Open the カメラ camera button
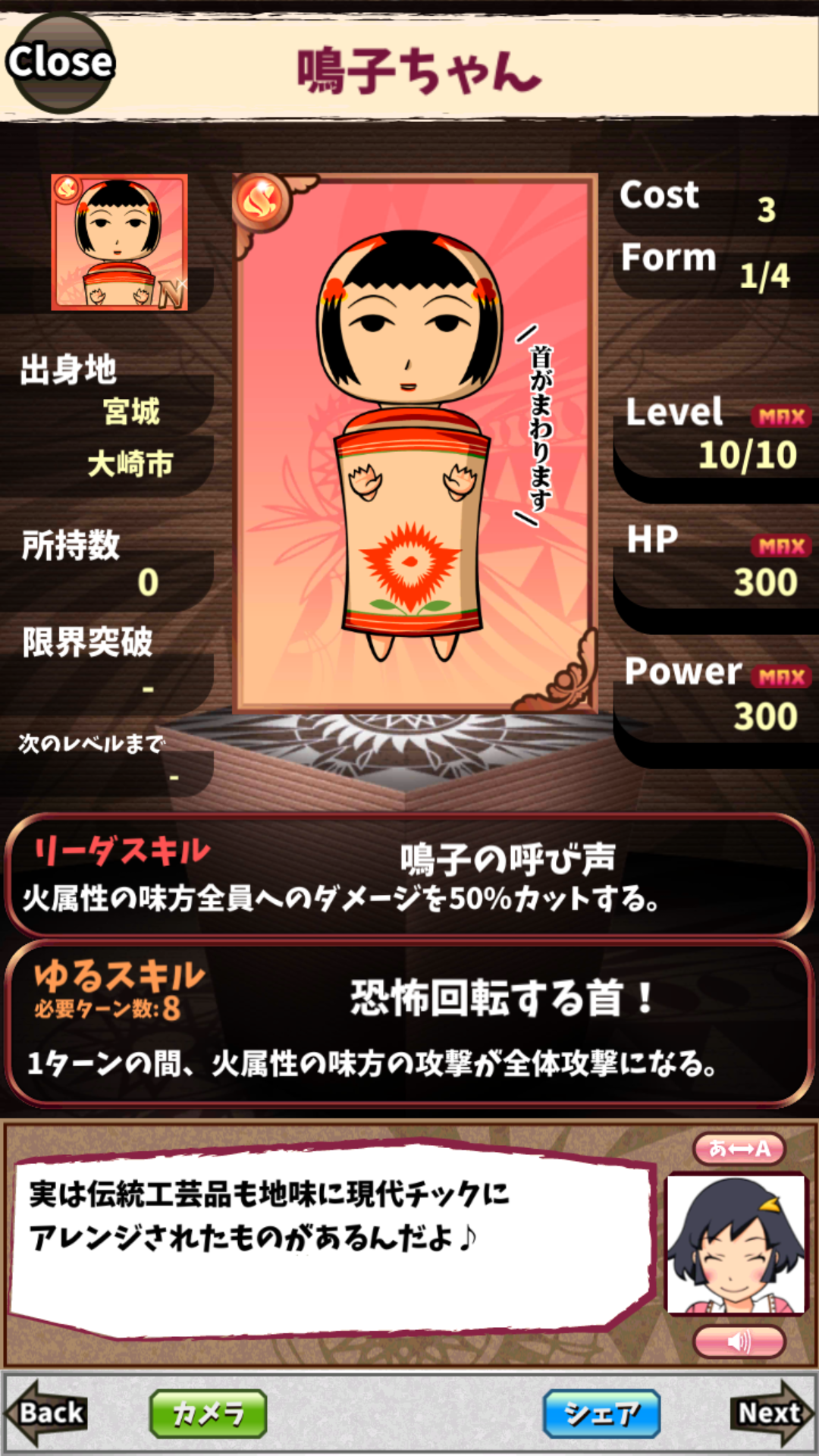819x1456 pixels. coord(209,1414)
